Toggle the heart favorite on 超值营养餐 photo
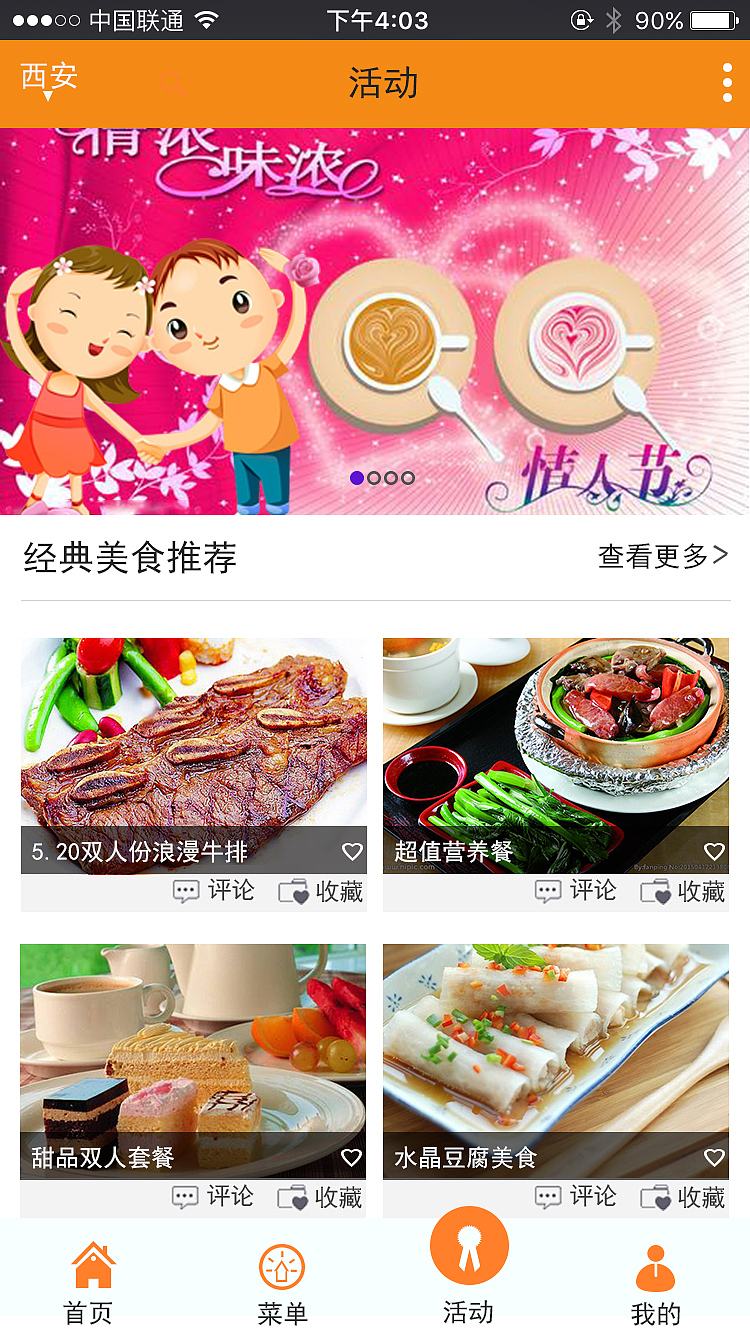This screenshot has width=750, height=1334. click(714, 851)
